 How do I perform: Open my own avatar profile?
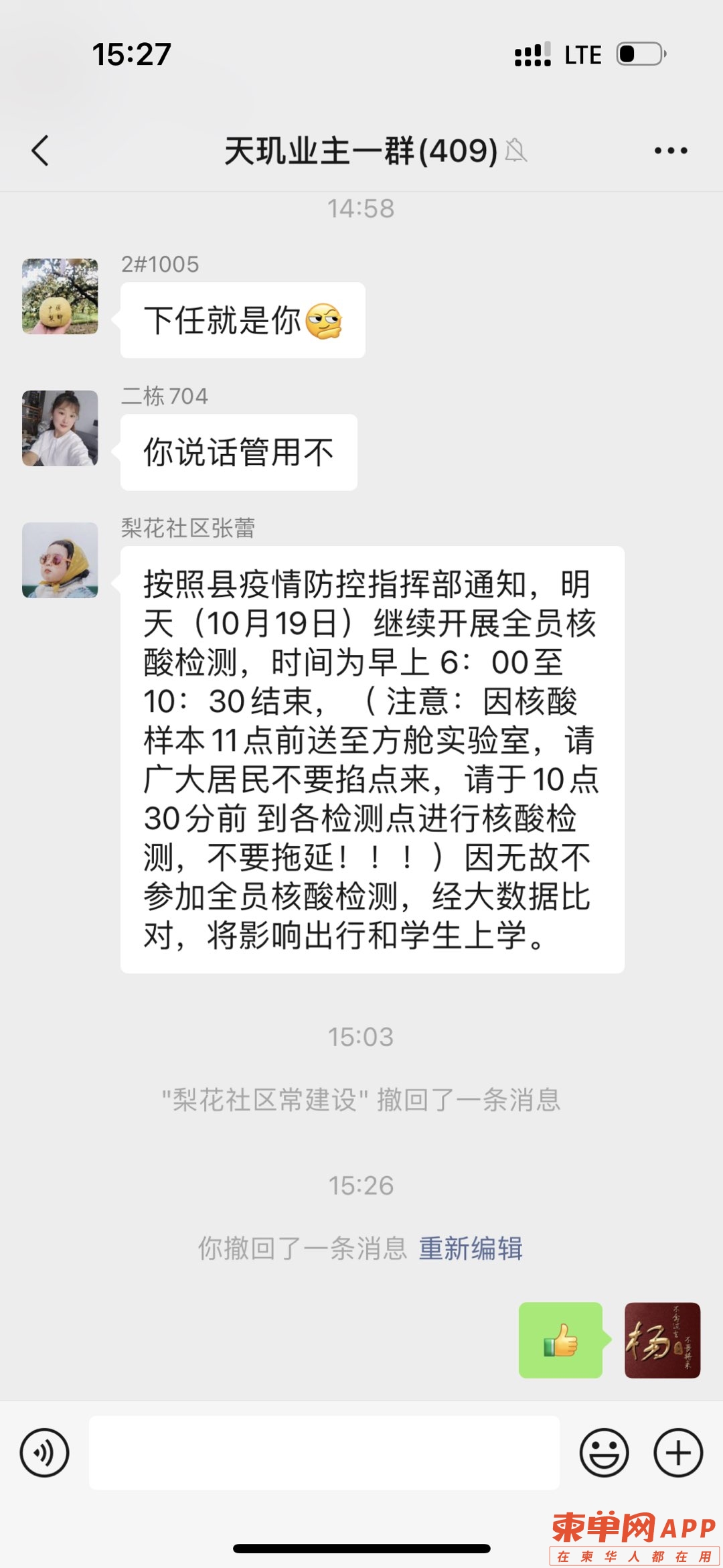[662, 1340]
